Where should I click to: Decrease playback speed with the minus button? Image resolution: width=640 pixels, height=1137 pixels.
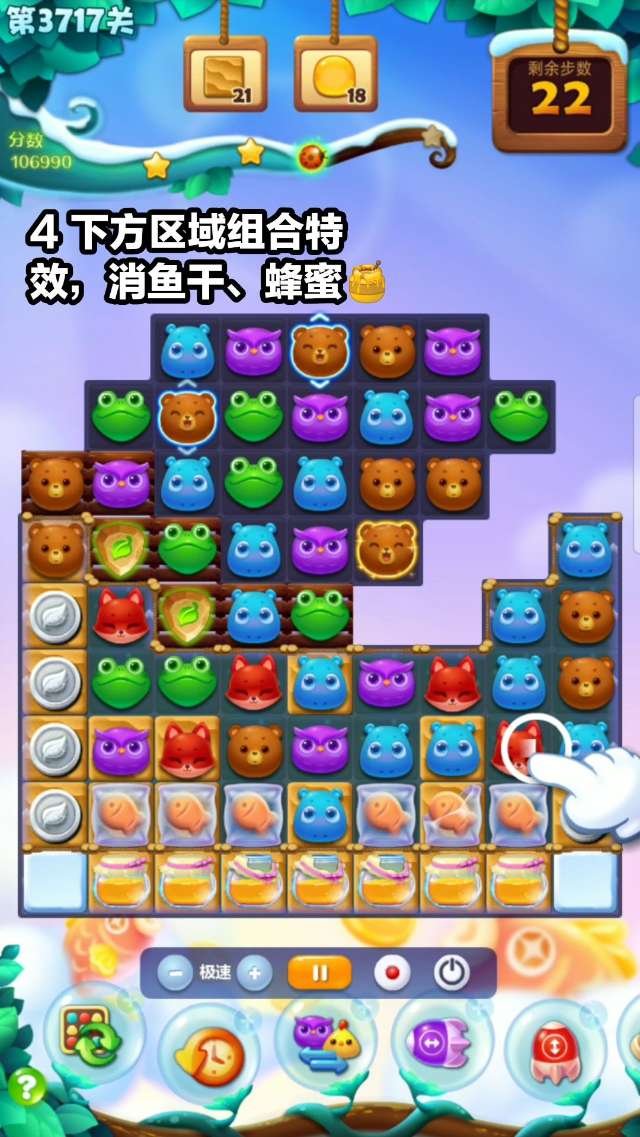(x=175, y=972)
